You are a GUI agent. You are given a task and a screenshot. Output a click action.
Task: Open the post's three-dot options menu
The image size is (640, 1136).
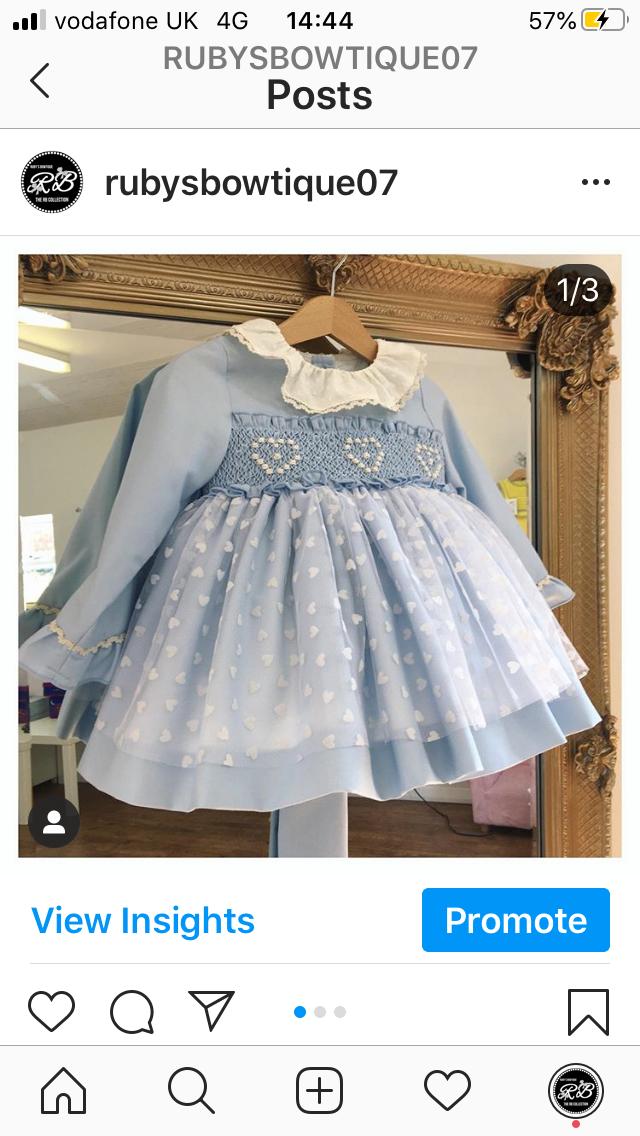pyautogui.click(x=595, y=182)
